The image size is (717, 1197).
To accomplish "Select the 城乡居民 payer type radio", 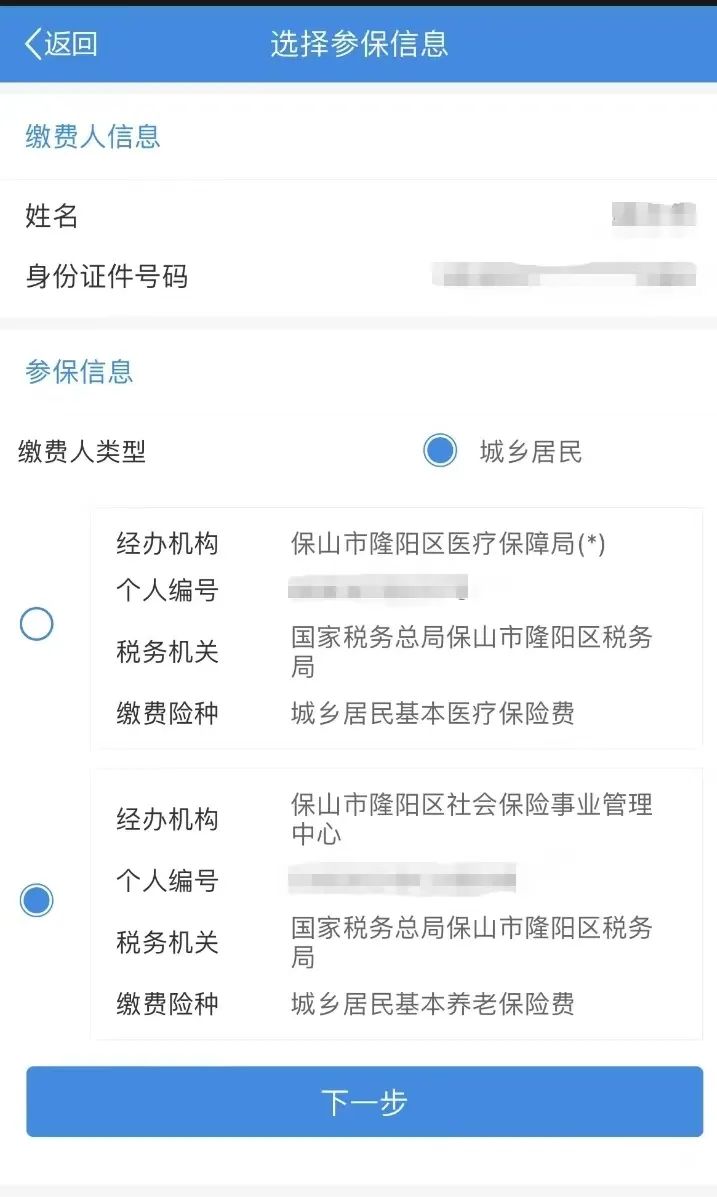I will coord(440,451).
